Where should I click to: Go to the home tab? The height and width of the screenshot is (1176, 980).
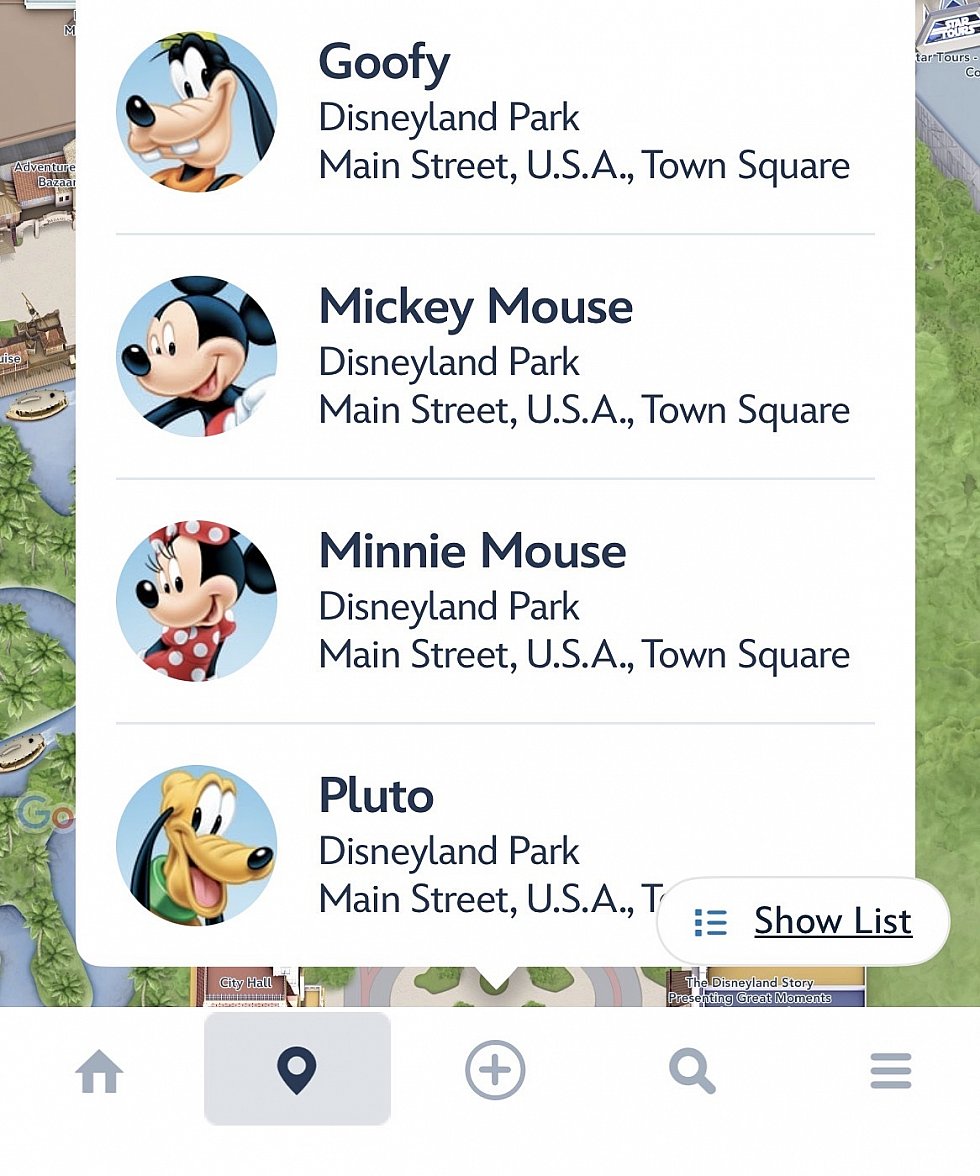(100, 1071)
